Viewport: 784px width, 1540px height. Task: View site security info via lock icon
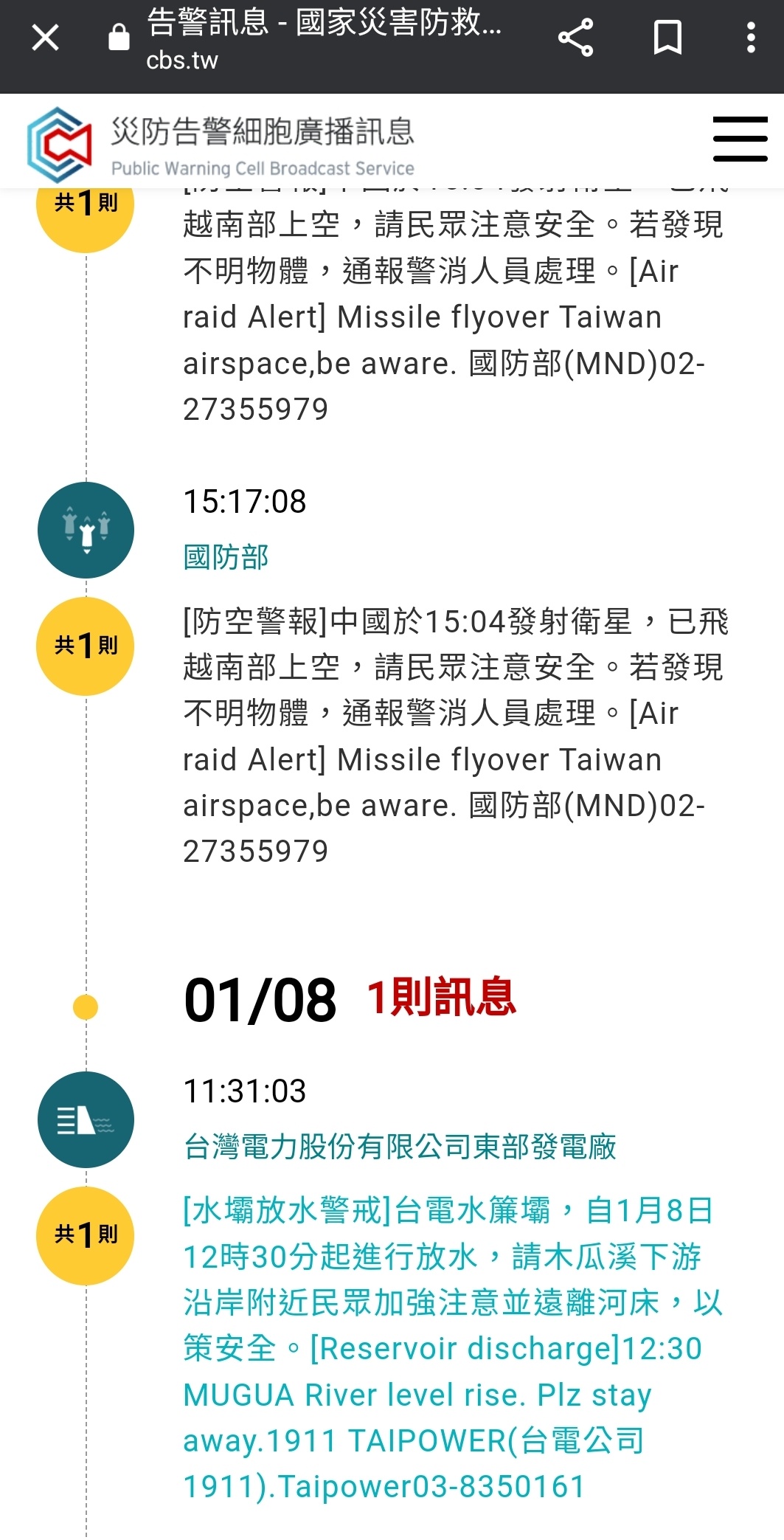click(119, 37)
